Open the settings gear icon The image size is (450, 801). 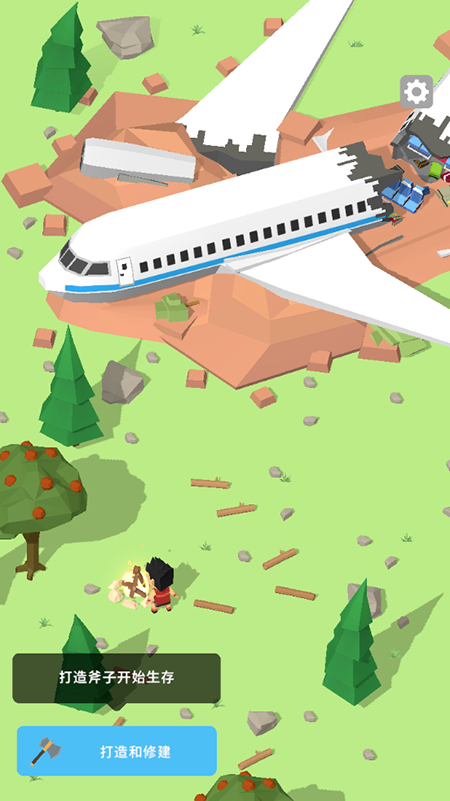coord(416,92)
